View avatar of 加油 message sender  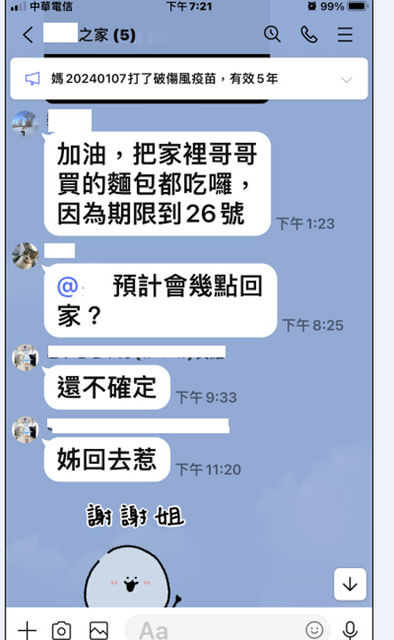coord(25,124)
